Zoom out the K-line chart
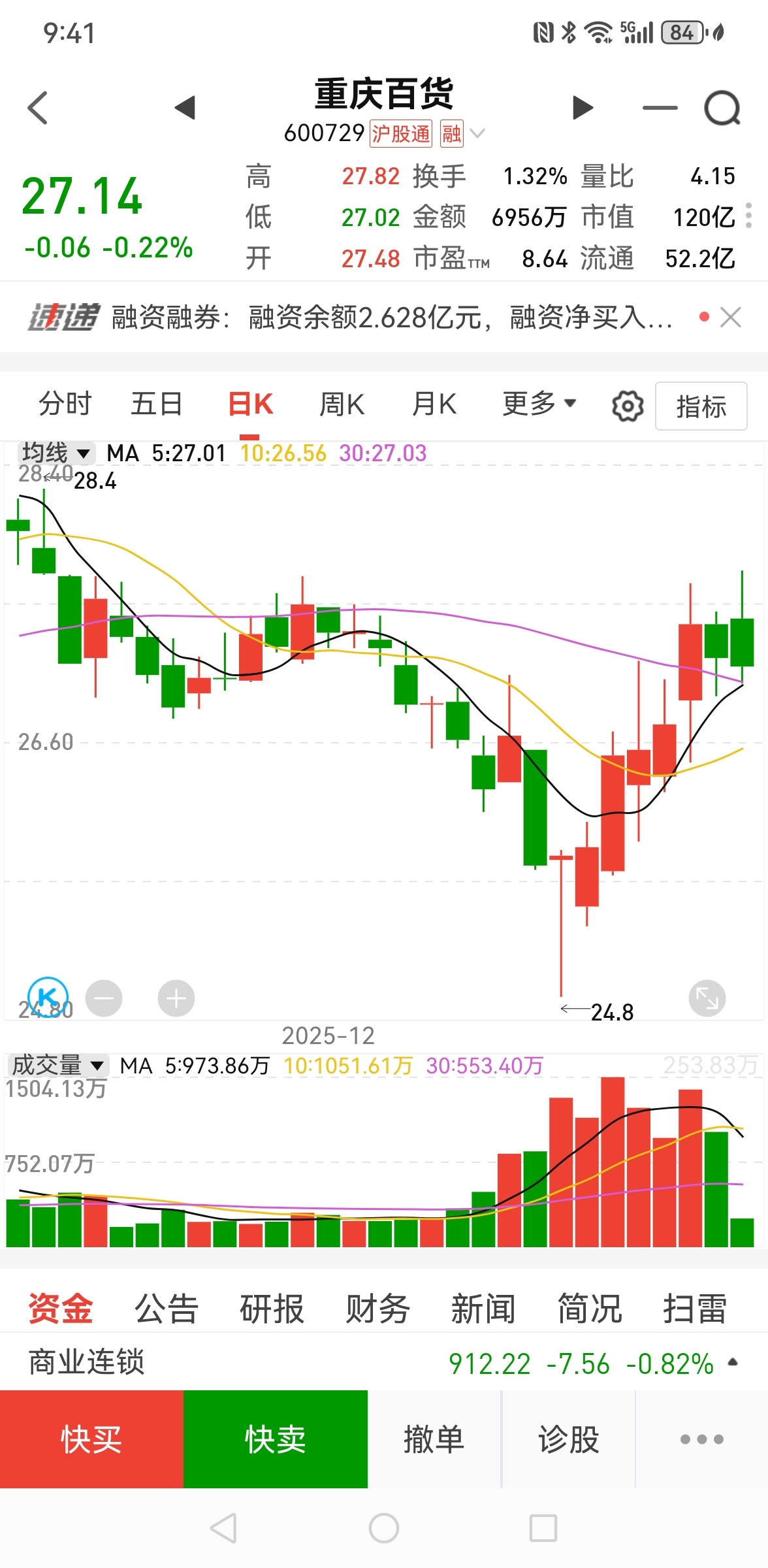The height and width of the screenshot is (1568, 768). point(104,998)
